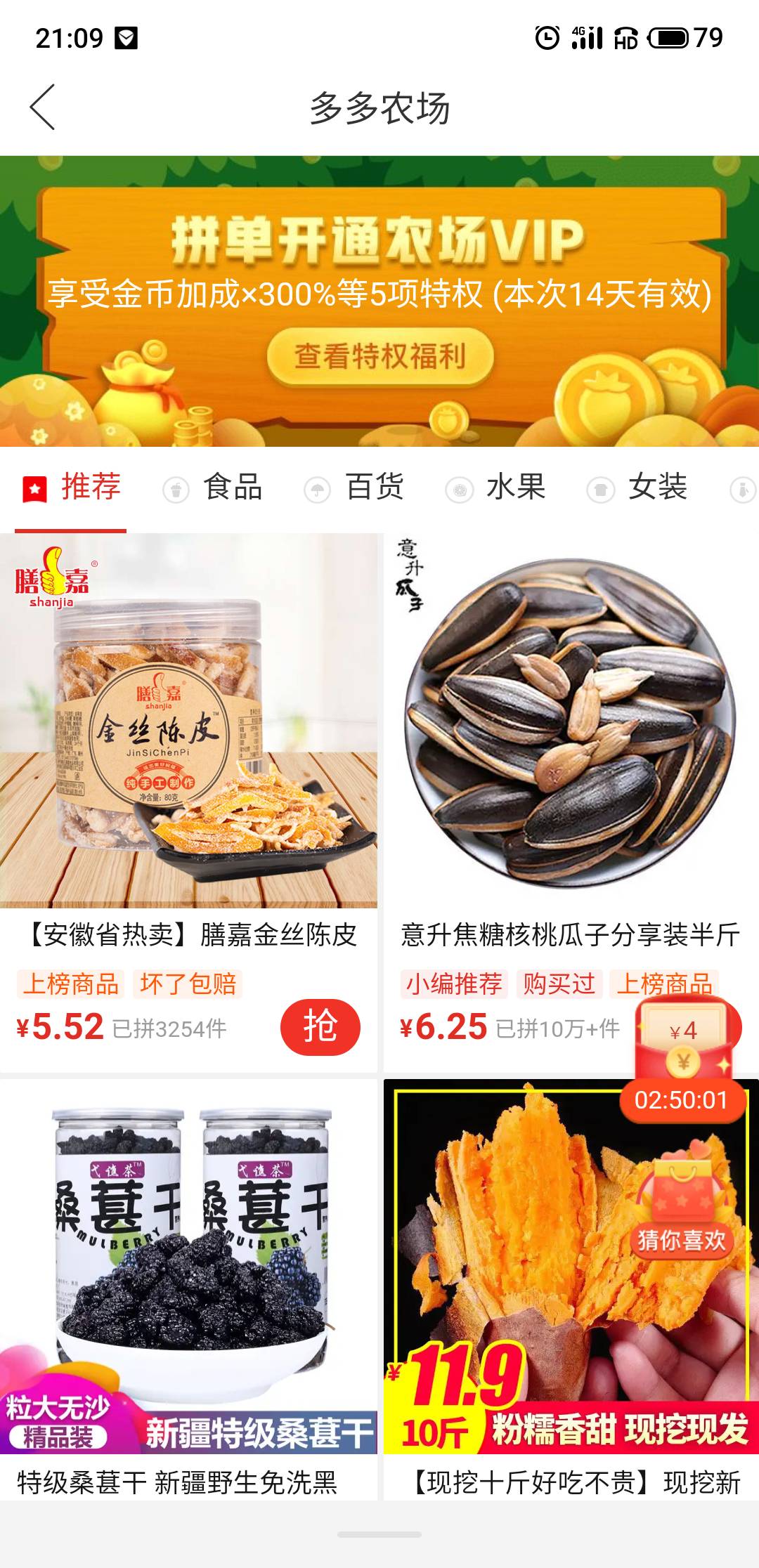This screenshot has height=1568, width=759.
Task: Open the ¥4 red envelope coupon
Action: pyautogui.click(x=684, y=1040)
